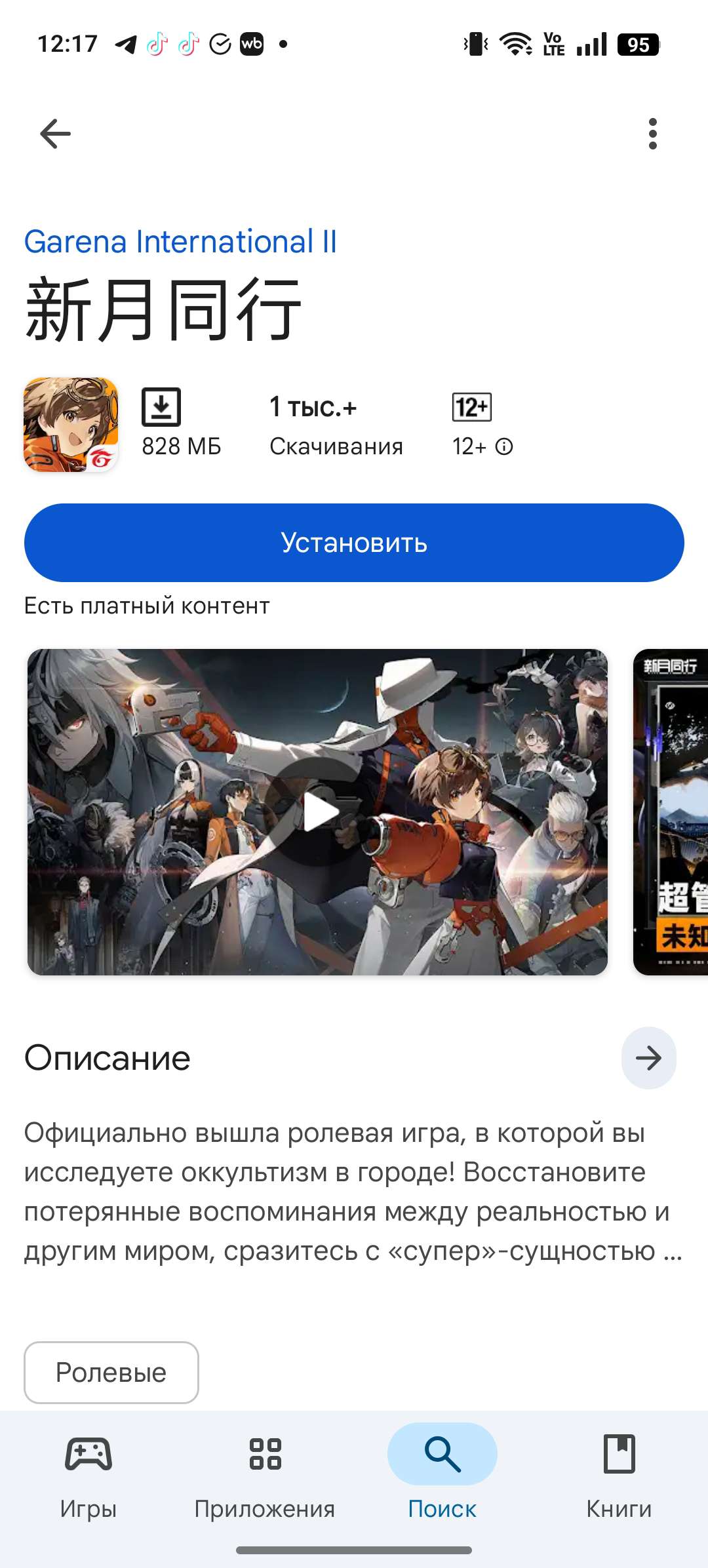Open the three-dot overflow menu
This screenshot has height=1568, width=708.
coord(652,134)
